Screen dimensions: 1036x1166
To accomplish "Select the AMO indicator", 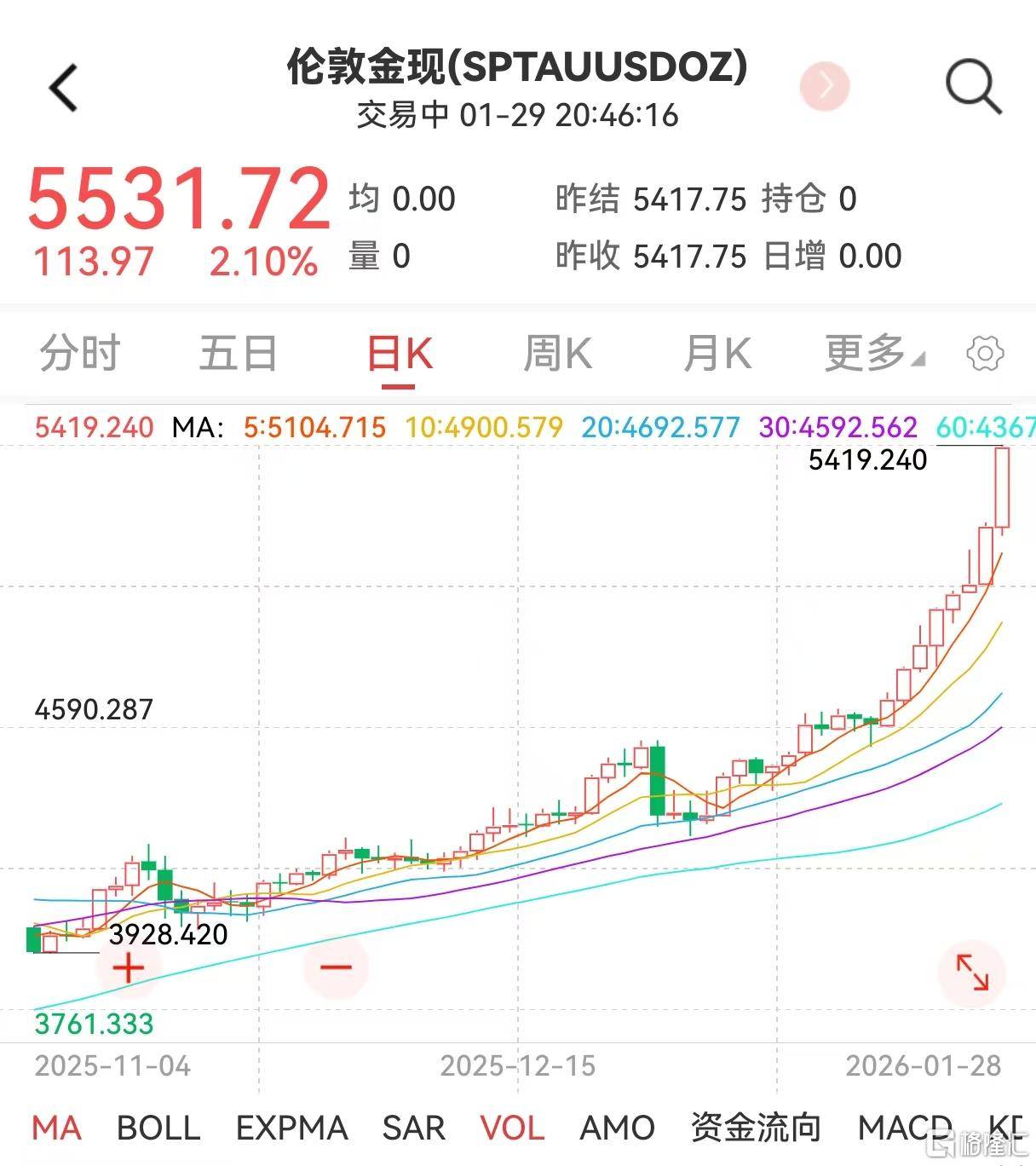I will point(617,1128).
